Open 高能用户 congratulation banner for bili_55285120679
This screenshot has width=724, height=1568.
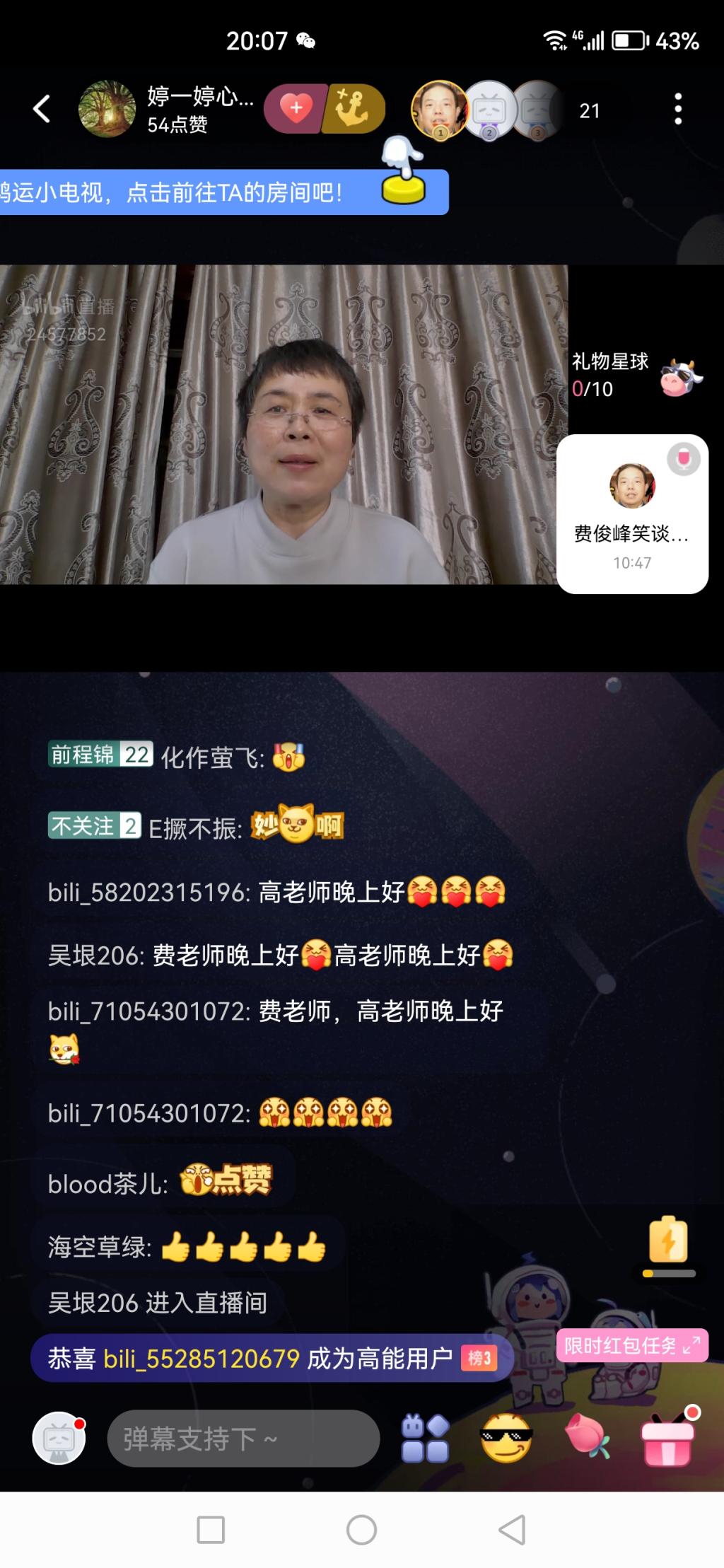click(x=271, y=1358)
